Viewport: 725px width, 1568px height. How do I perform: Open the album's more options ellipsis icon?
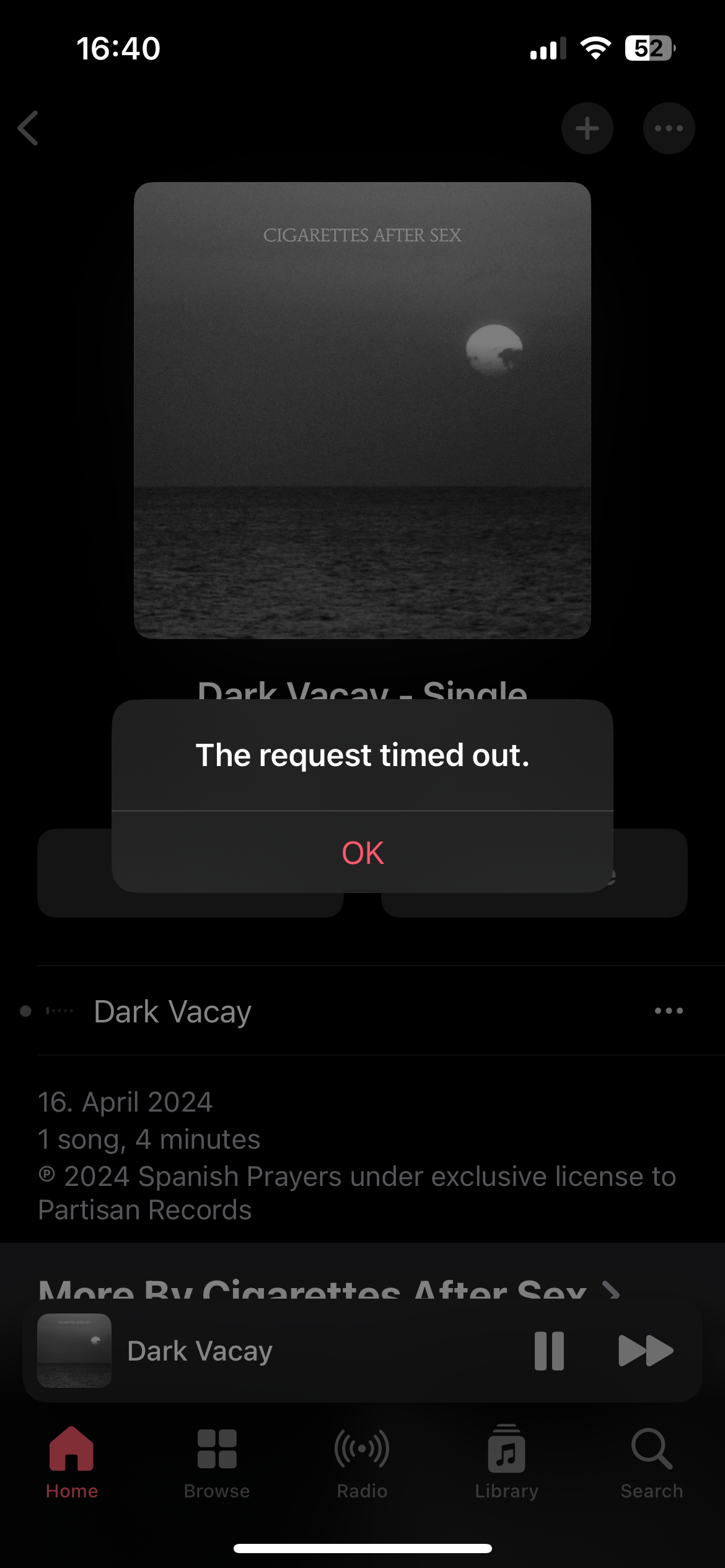point(669,128)
